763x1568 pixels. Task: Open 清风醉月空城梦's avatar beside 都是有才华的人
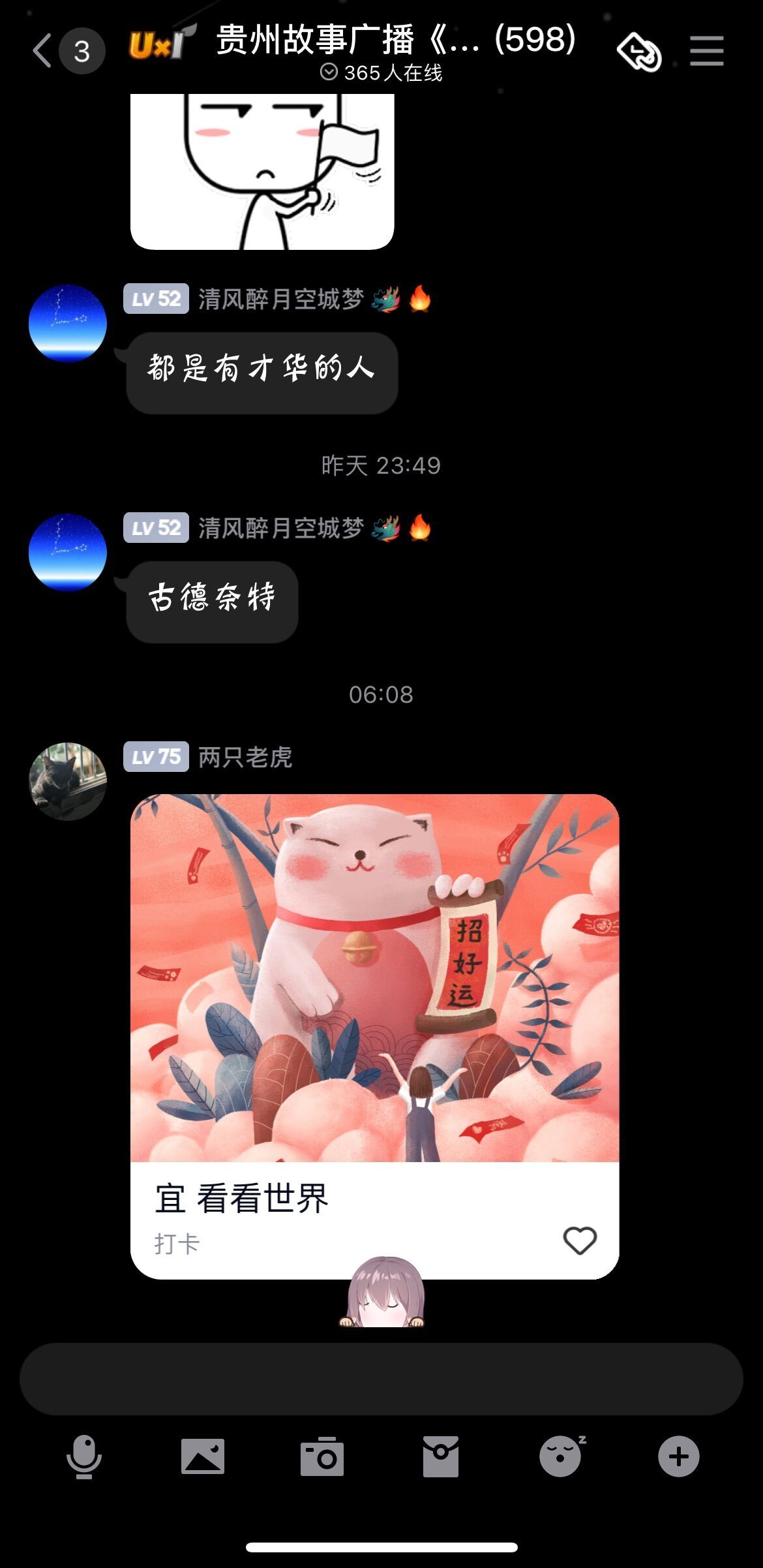click(68, 323)
